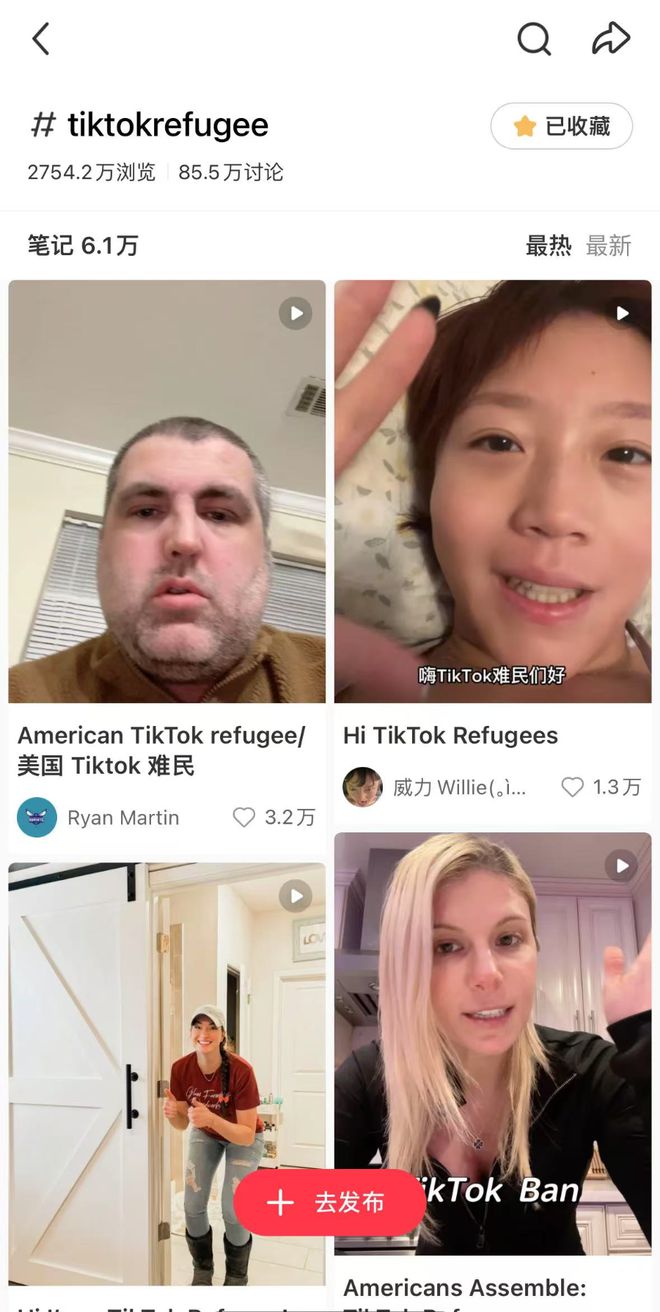Go back using the top-left arrow
This screenshot has height=1312, width=660.
(x=40, y=40)
